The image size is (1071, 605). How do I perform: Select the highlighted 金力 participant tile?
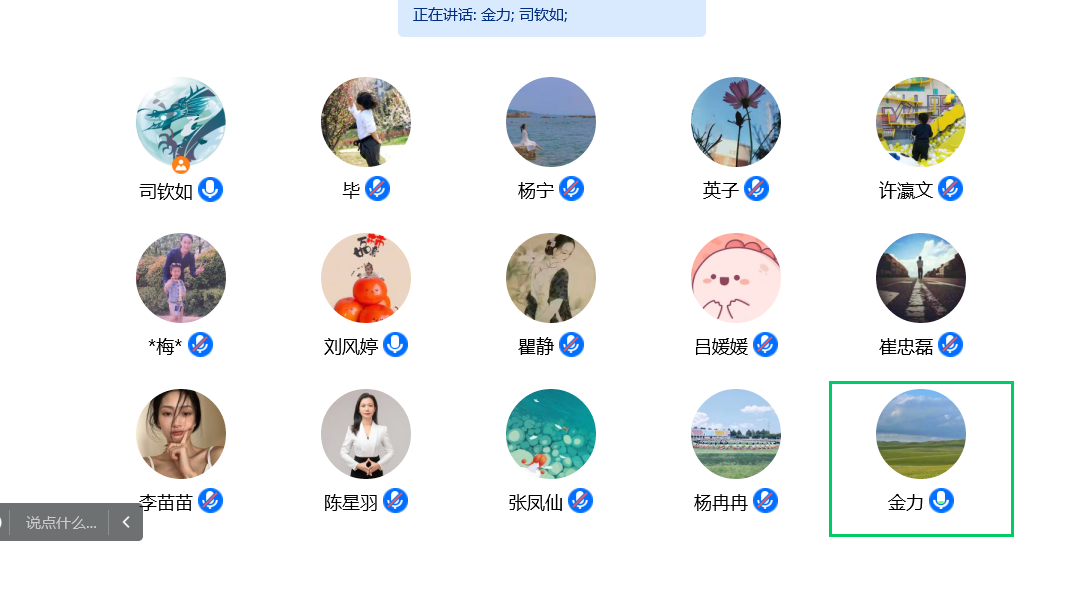pos(921,458)
